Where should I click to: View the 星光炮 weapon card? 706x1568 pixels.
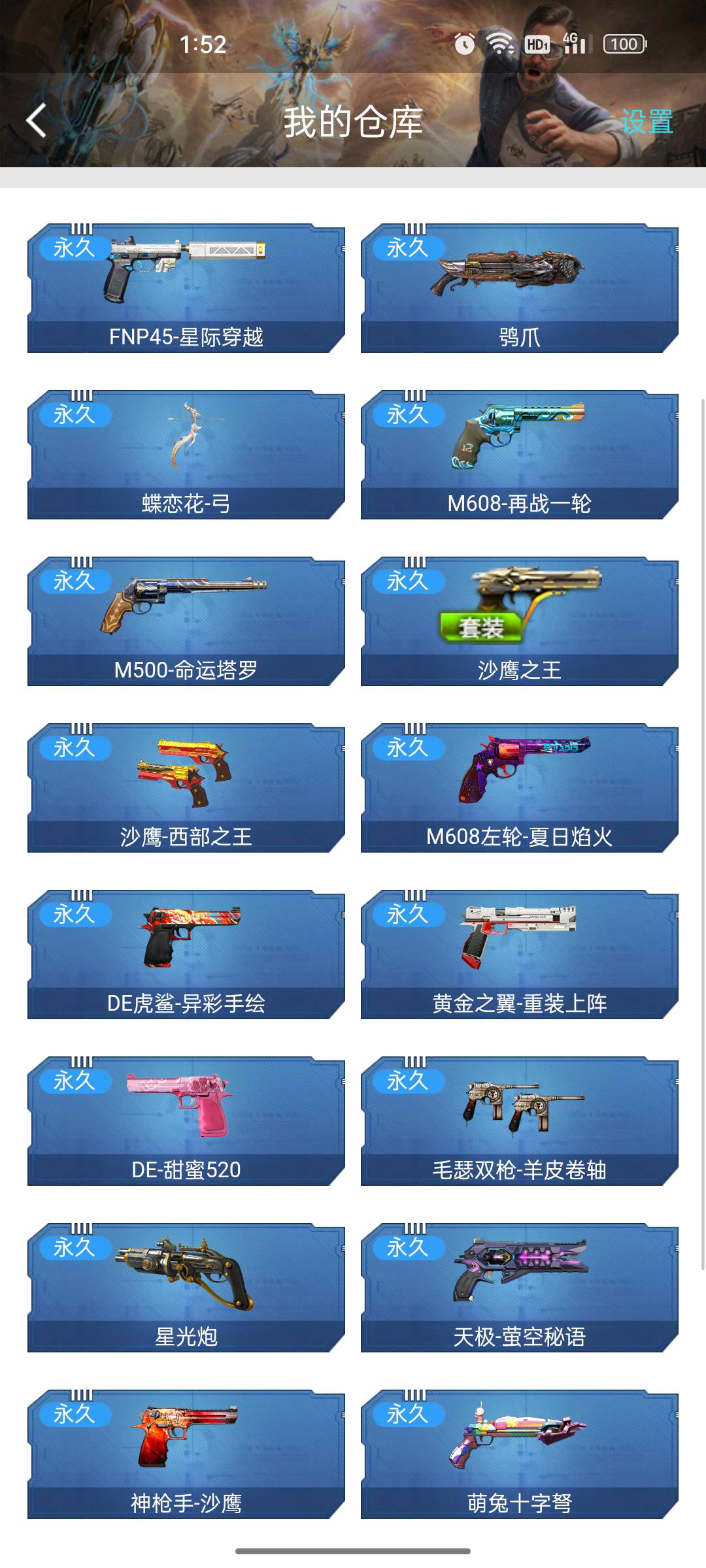point(186,1288)
